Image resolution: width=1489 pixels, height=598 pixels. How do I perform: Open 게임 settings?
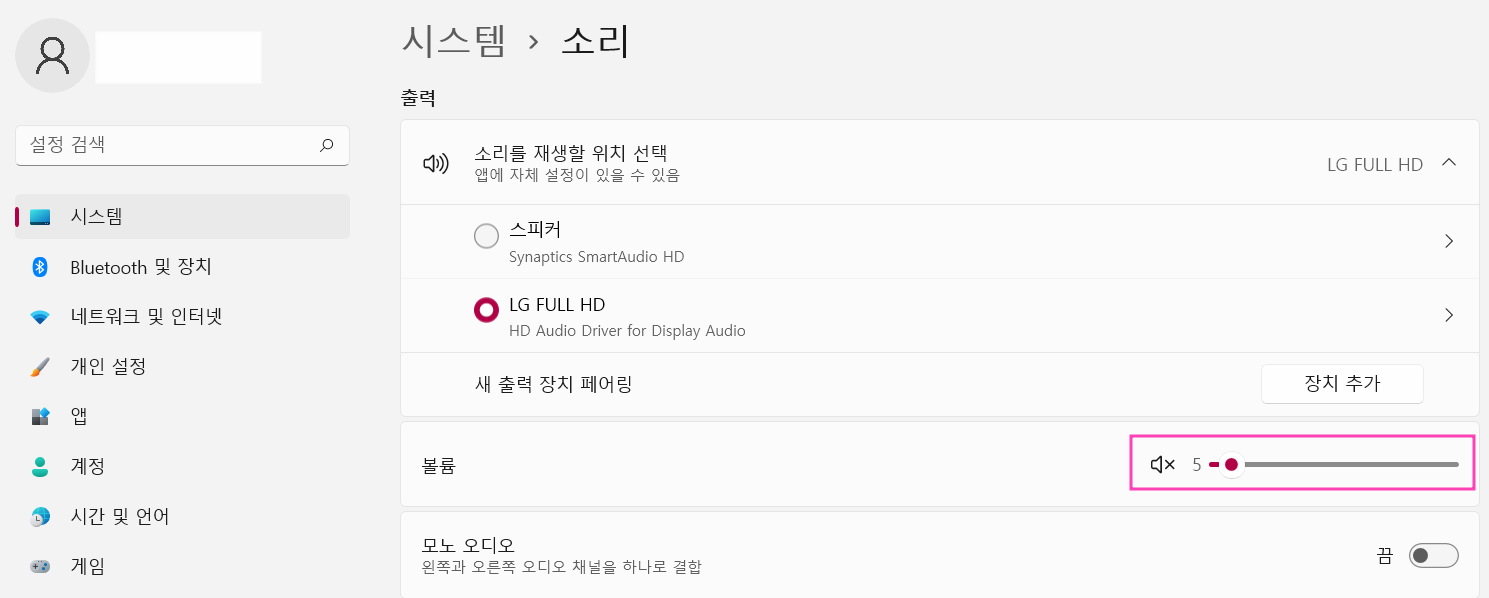88,566
